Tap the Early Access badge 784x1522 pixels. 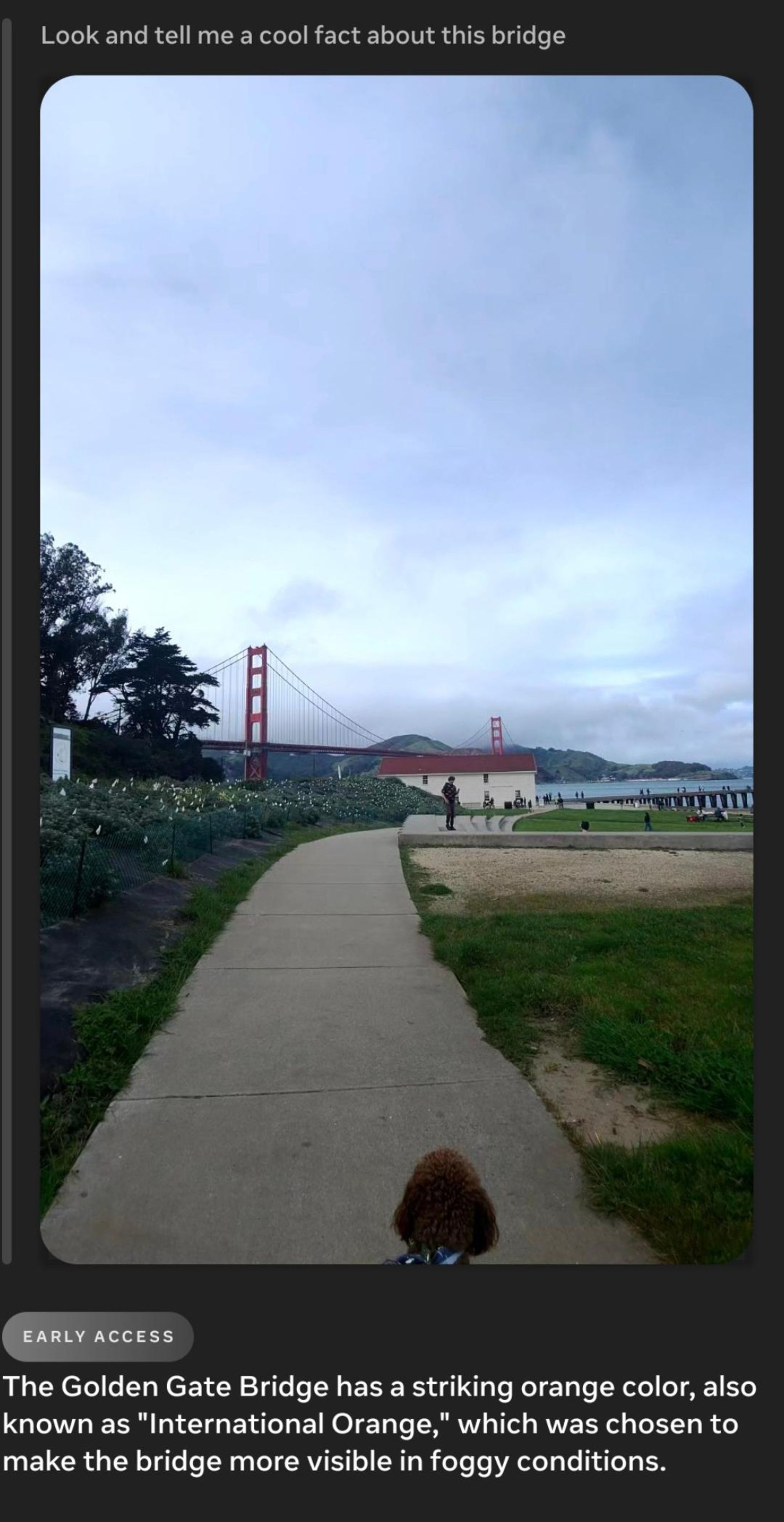(x=98, y=1337)
